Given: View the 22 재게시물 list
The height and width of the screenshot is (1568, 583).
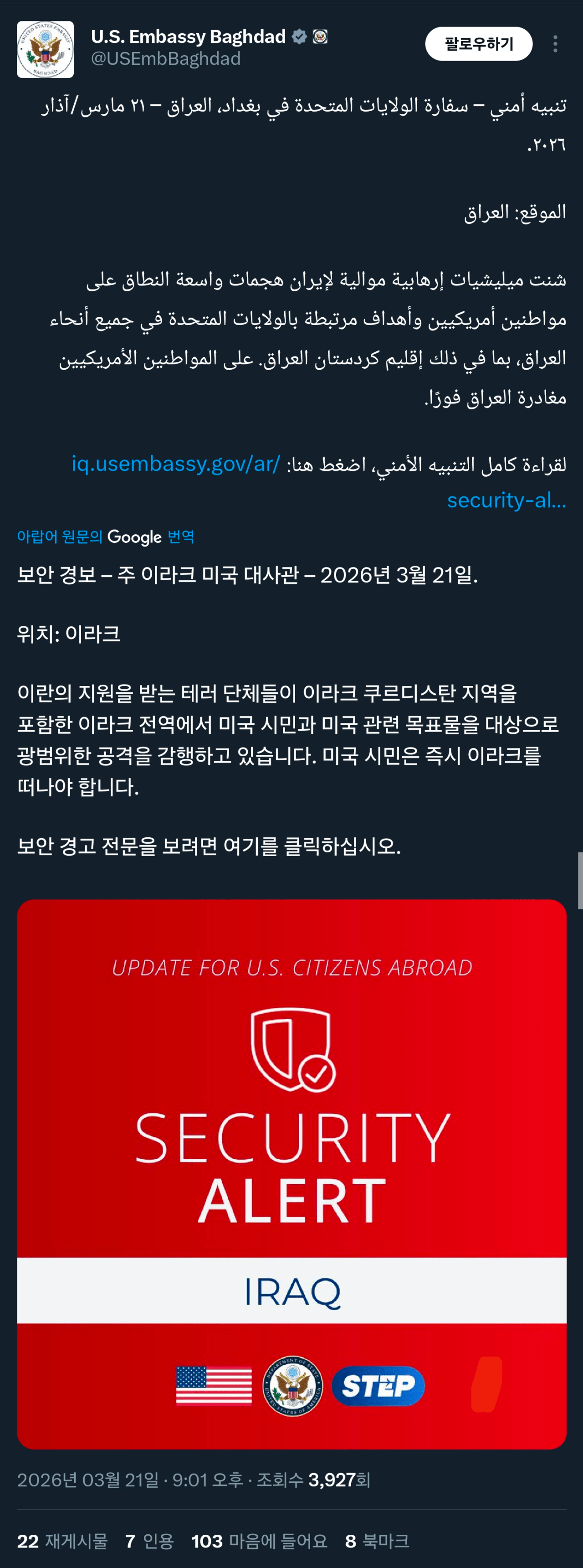Looking at the screenshot, I should 62,1541.
